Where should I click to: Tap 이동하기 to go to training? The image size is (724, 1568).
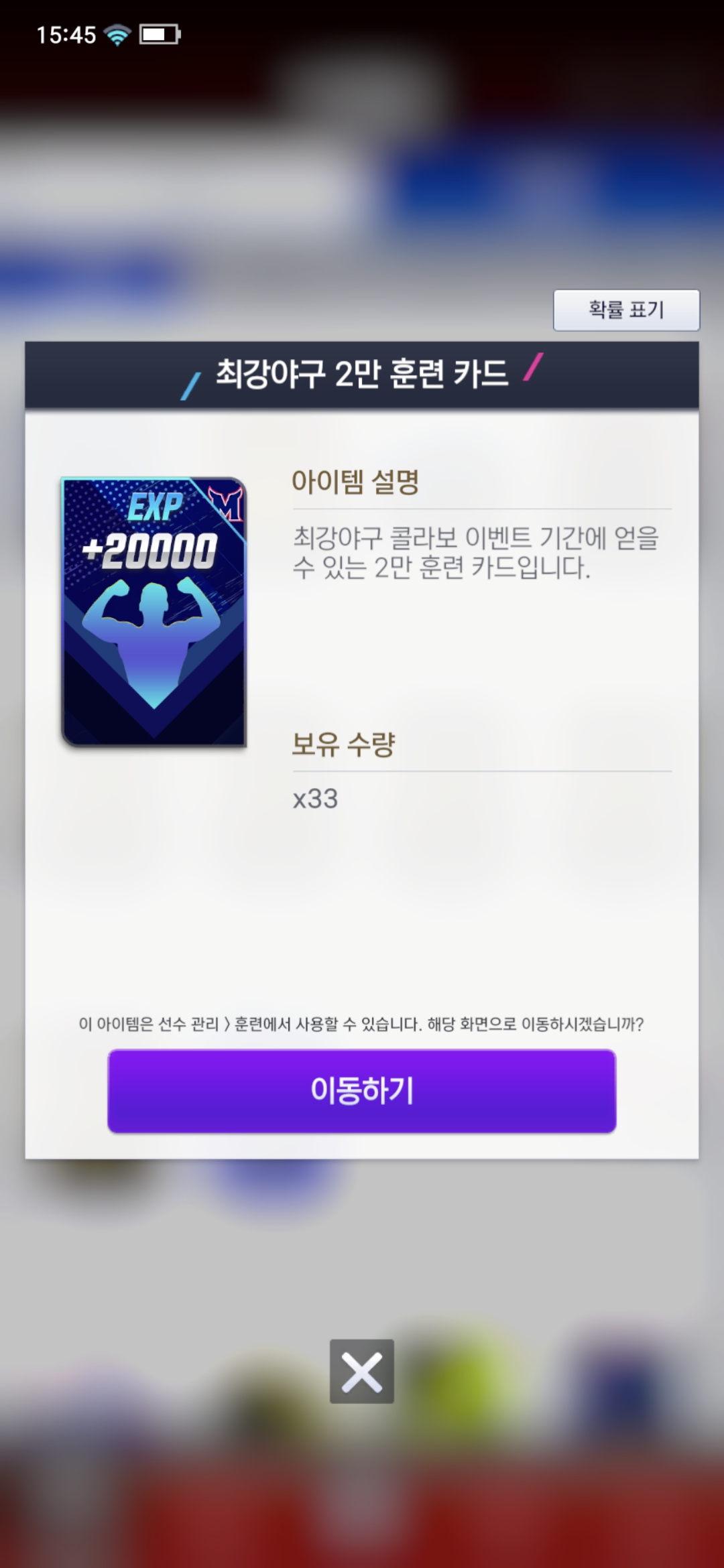[x=362, y=1091]
